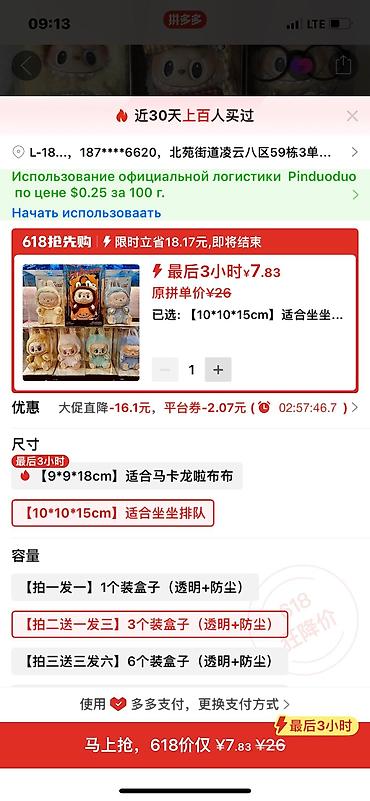
Task: Close the product options sheet
Action: click(352, 116)
